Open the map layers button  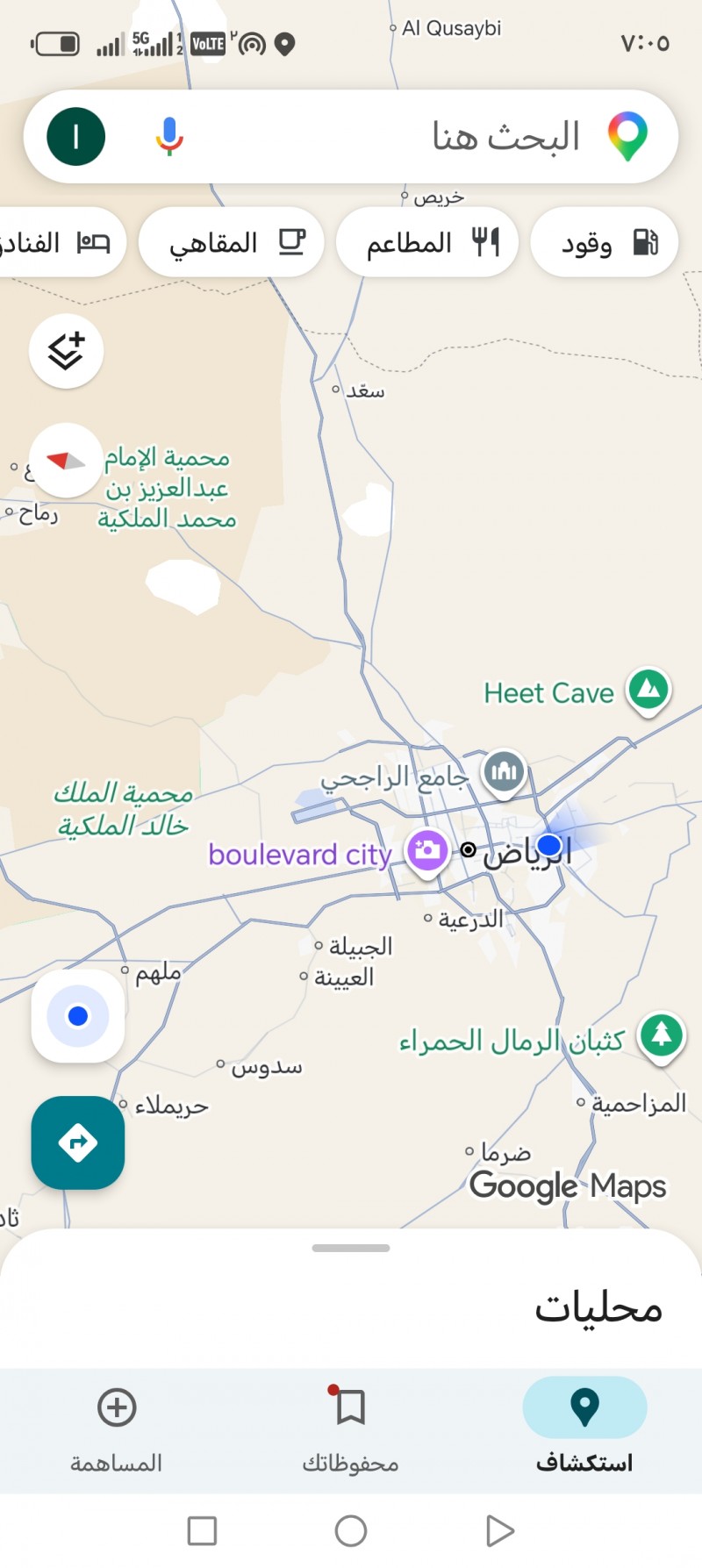tap(67, 351)
